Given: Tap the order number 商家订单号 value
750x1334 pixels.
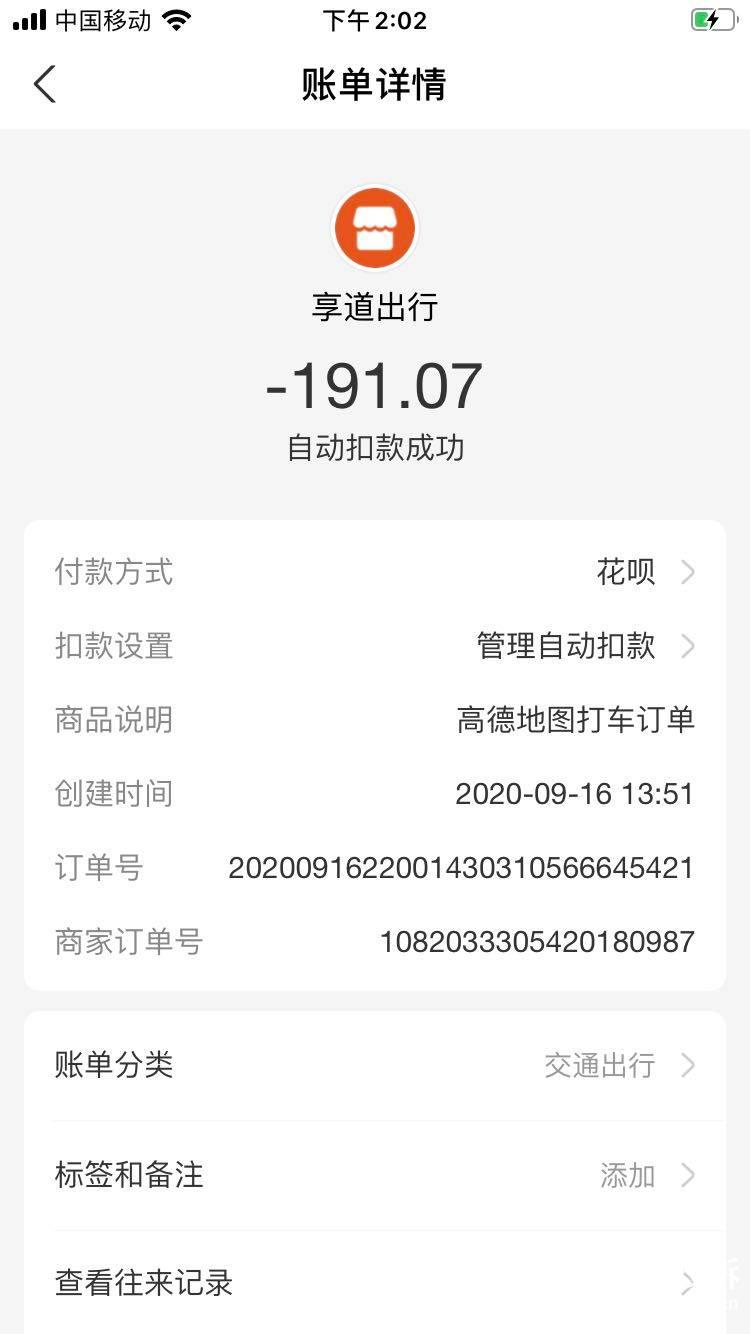Looking at the screenshot, I should coord(537,941).
